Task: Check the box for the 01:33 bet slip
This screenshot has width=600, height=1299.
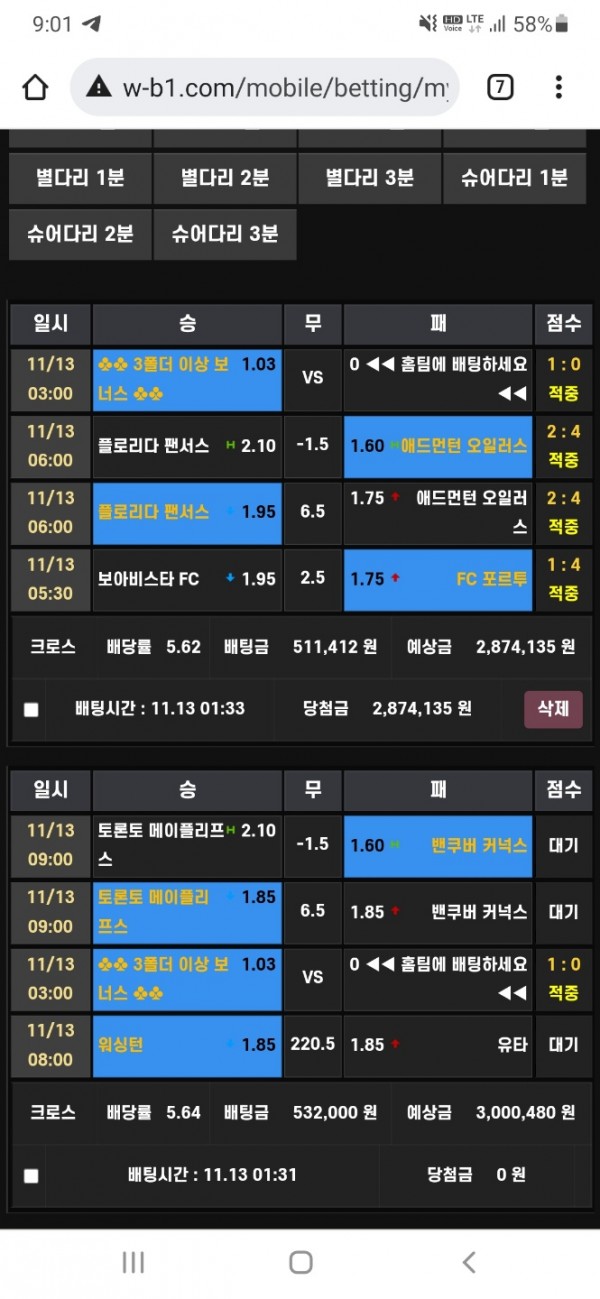Action: (x=31, y=709)
